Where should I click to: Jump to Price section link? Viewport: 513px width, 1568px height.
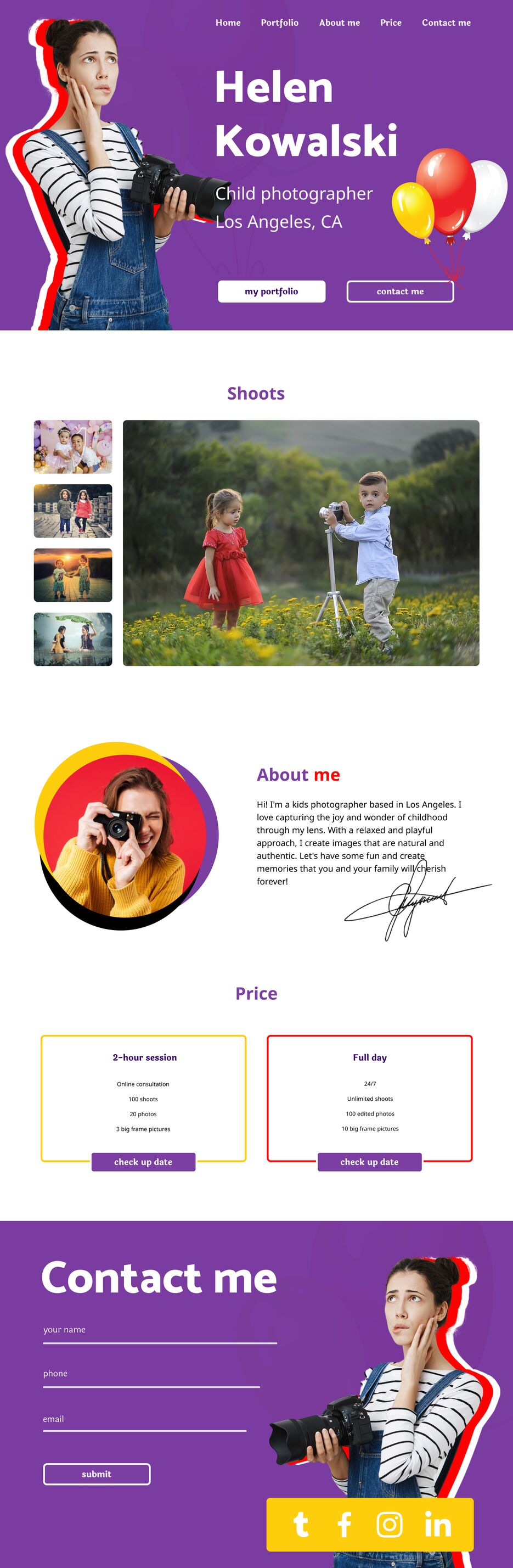(391, 23)
